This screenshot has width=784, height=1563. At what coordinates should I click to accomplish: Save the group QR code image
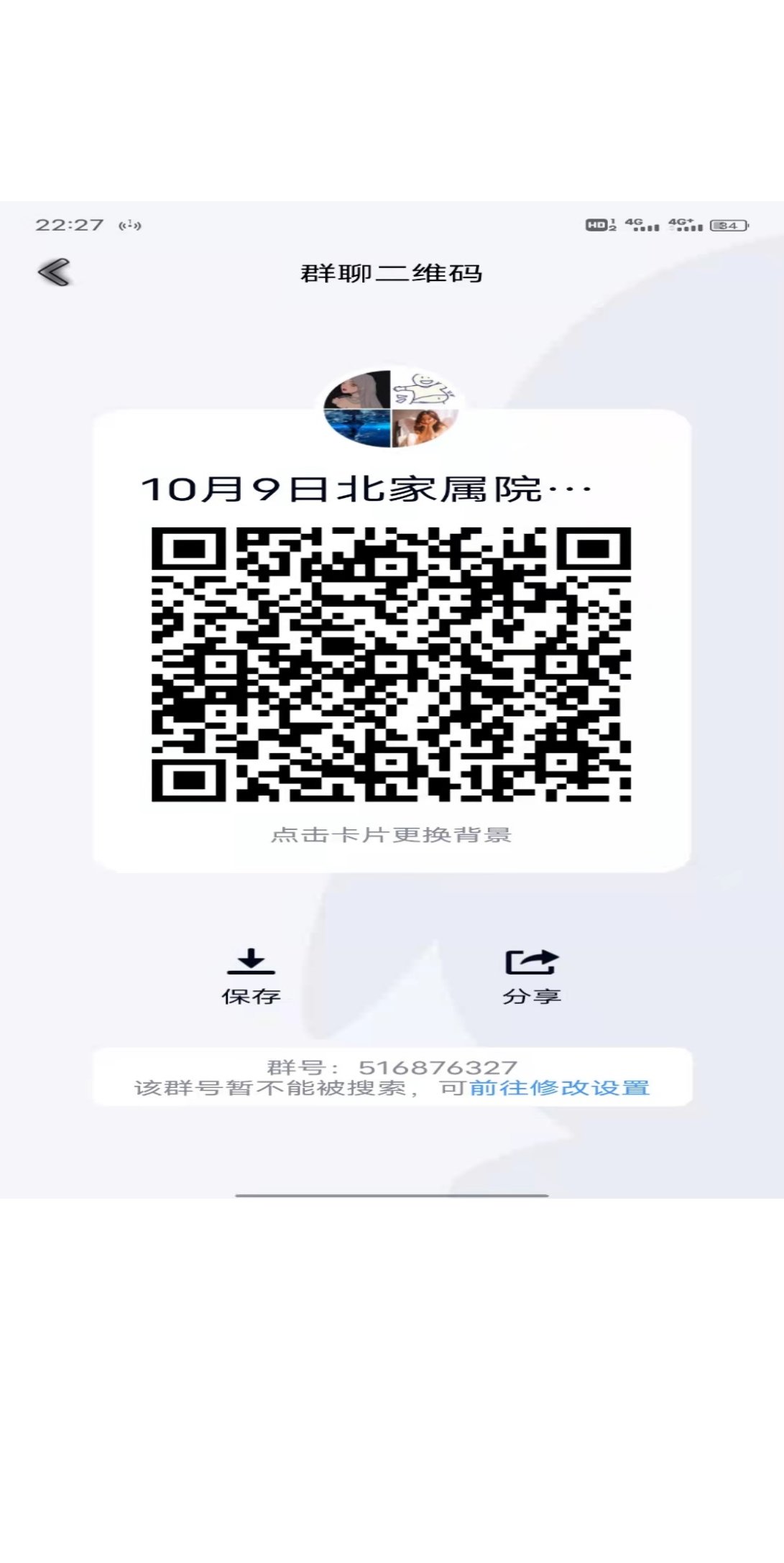tap(251, 975)
